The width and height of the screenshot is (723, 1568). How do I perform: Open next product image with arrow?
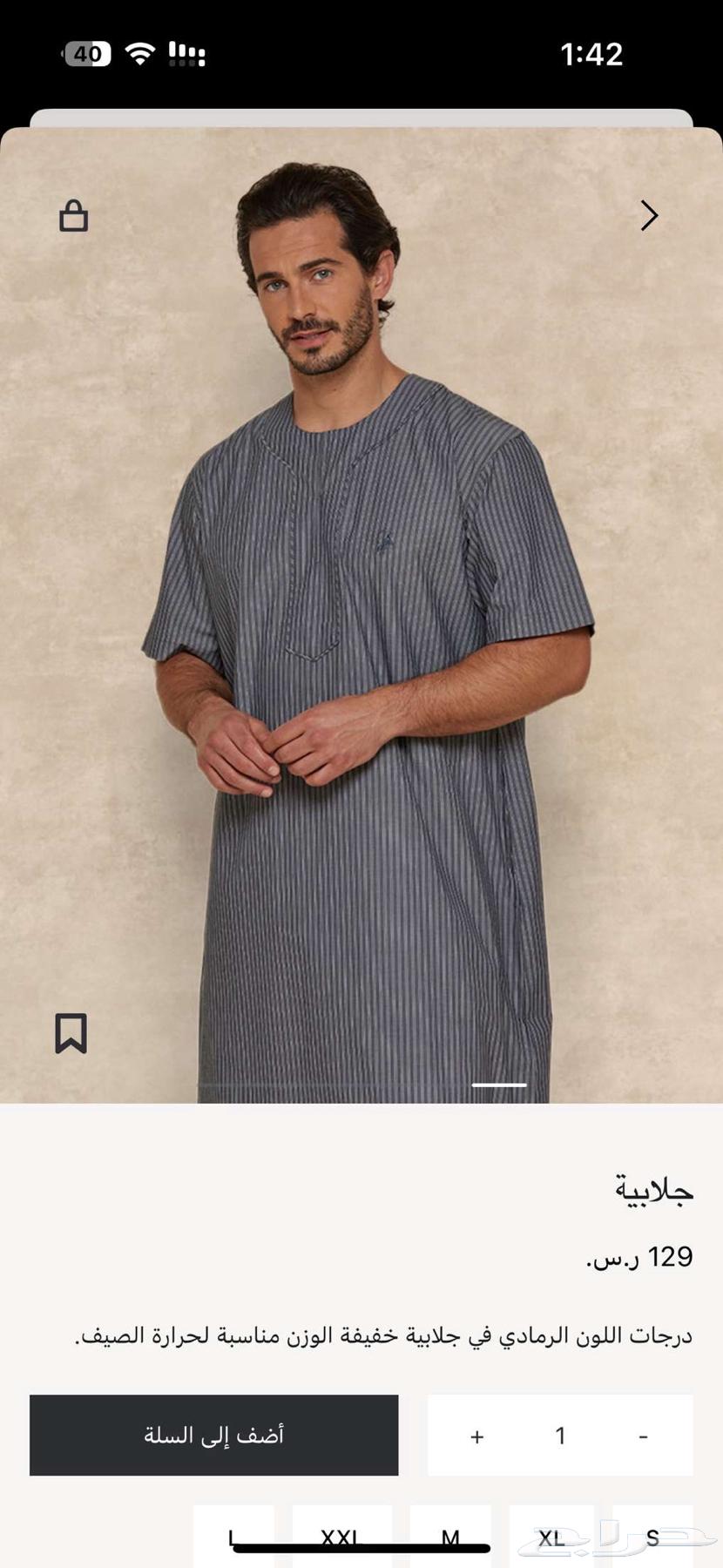(649, 215)
